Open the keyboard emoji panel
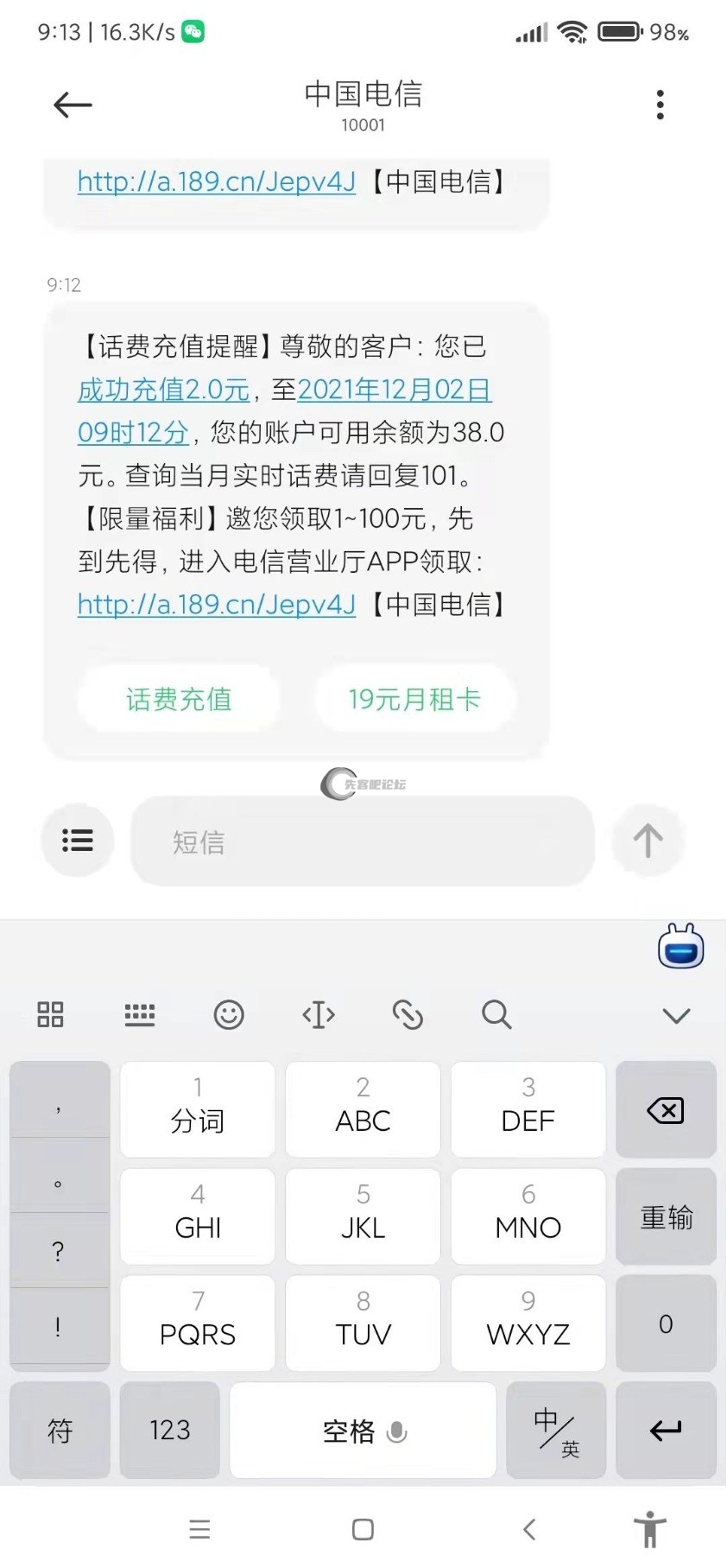The image size is (727, 1568). tap(229, 1014)
